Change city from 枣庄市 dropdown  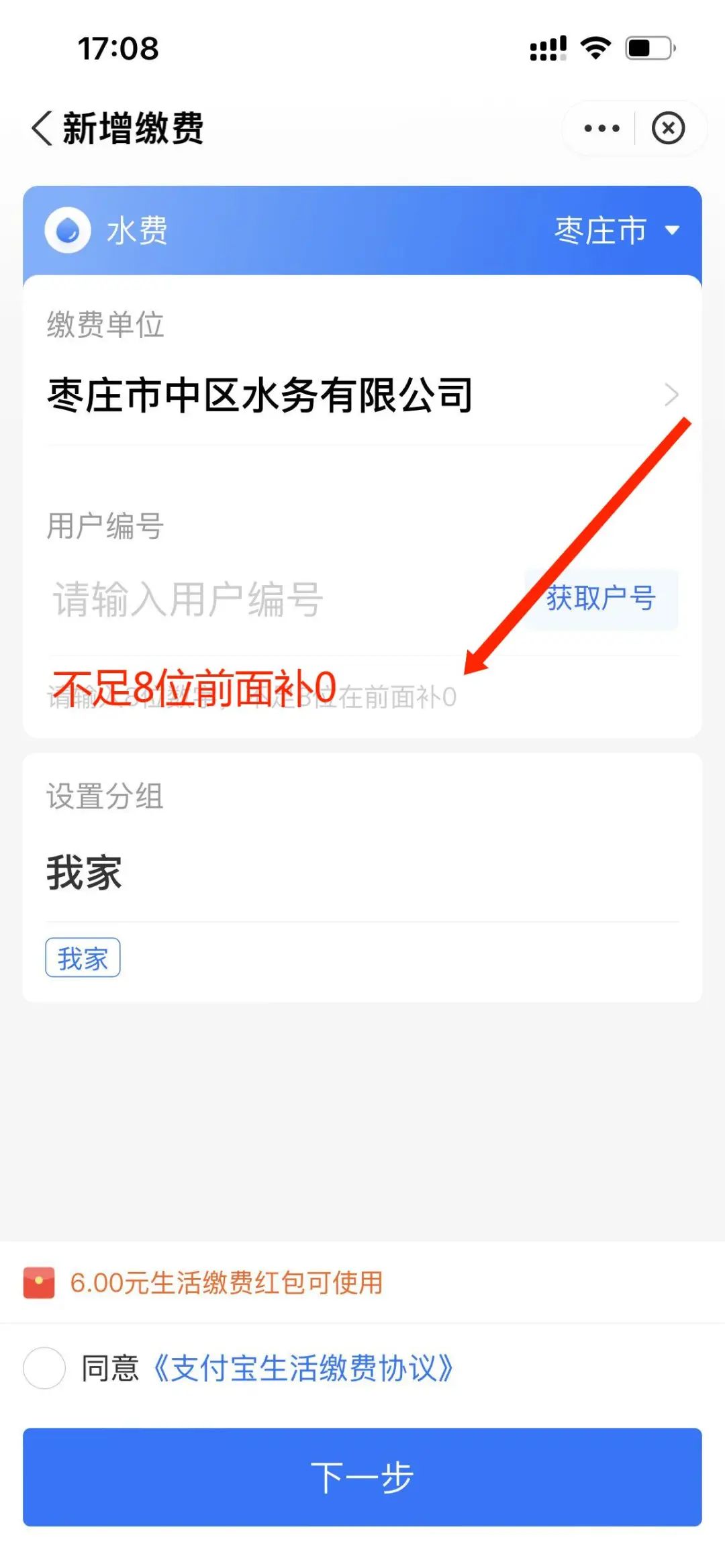616,231
